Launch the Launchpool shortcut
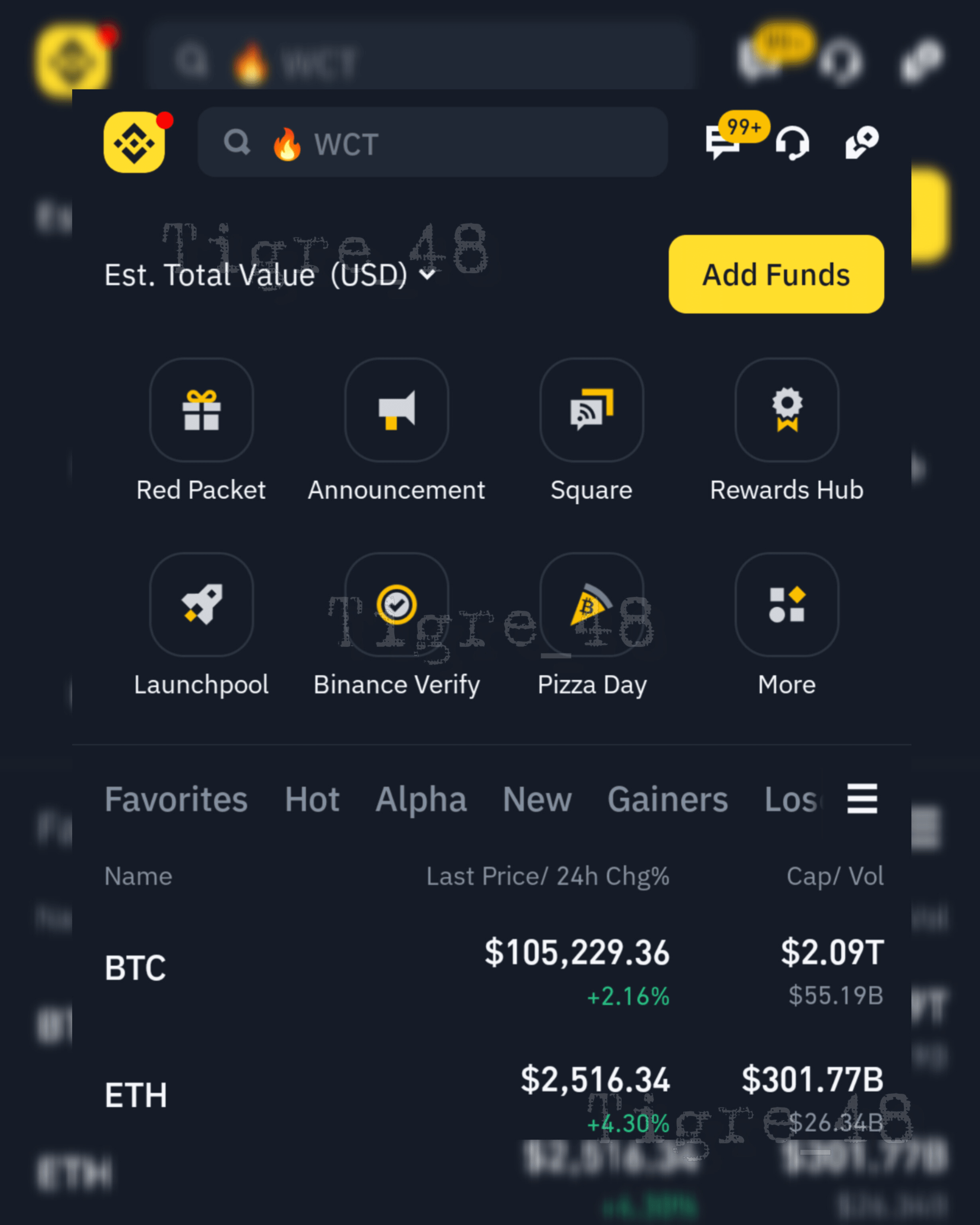This screenshot has height=1225, width=980. [201, 605]
